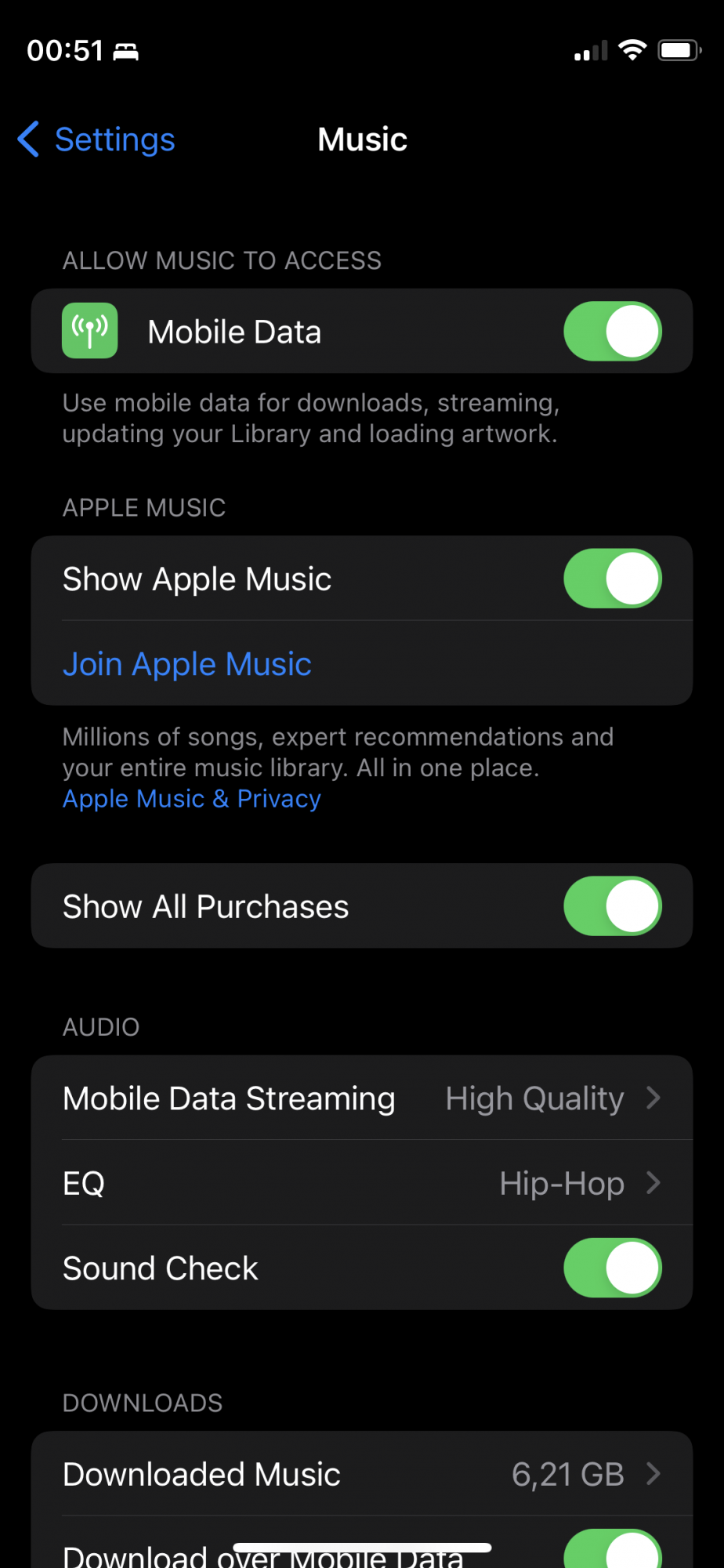Image resolution: width=724 pixels, height=1568 pixels.
Task: Open Downloaded Music storage list
Action: click(362, 1475)
